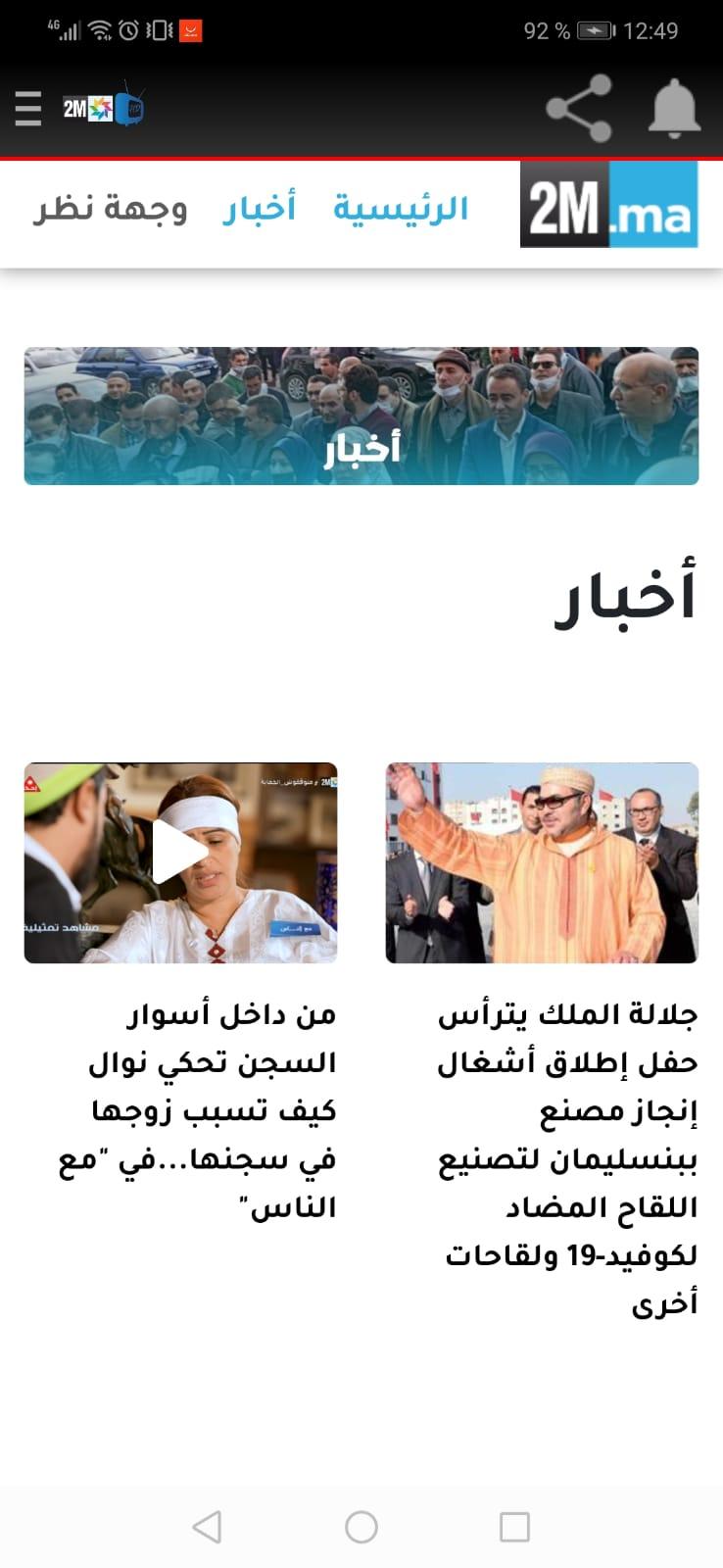This screenshot has height=1568, width=723.
Task: Go to the الرئيسية home tab
Action: pos(401,209)
